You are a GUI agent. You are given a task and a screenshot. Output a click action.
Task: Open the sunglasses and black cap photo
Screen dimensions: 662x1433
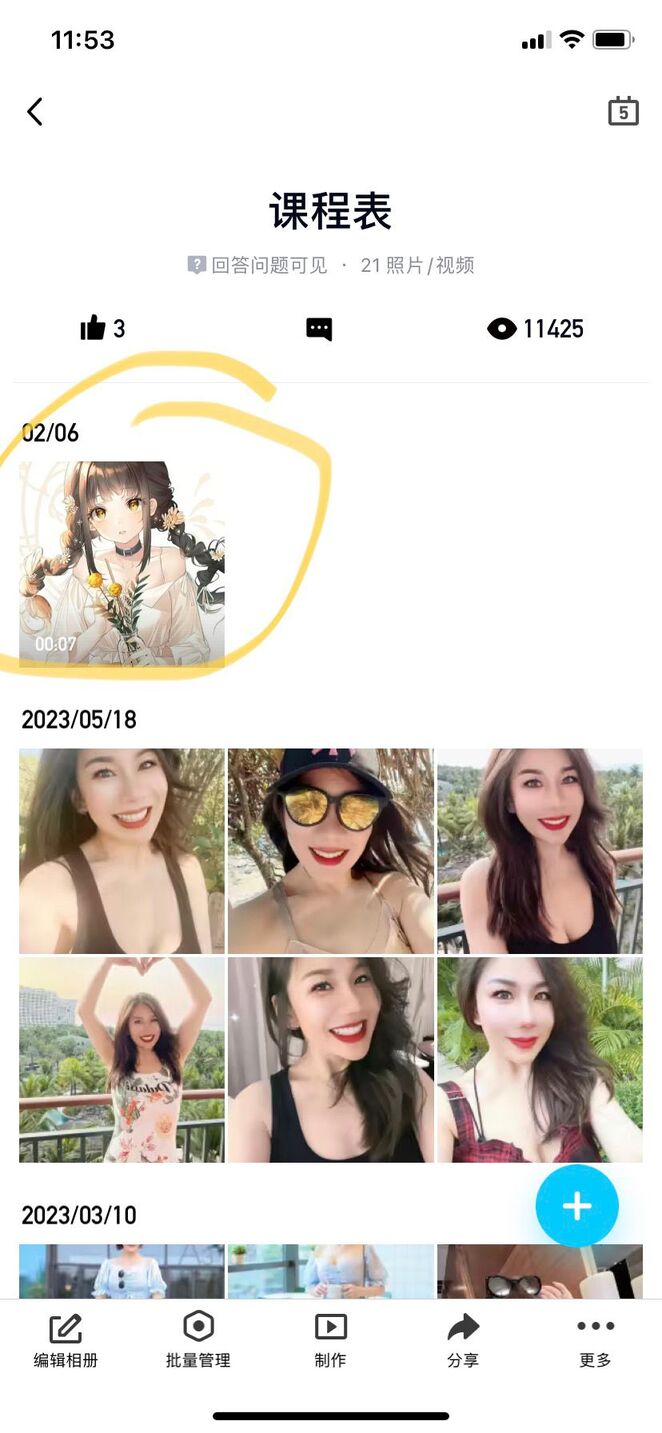[x=331, y=851]
